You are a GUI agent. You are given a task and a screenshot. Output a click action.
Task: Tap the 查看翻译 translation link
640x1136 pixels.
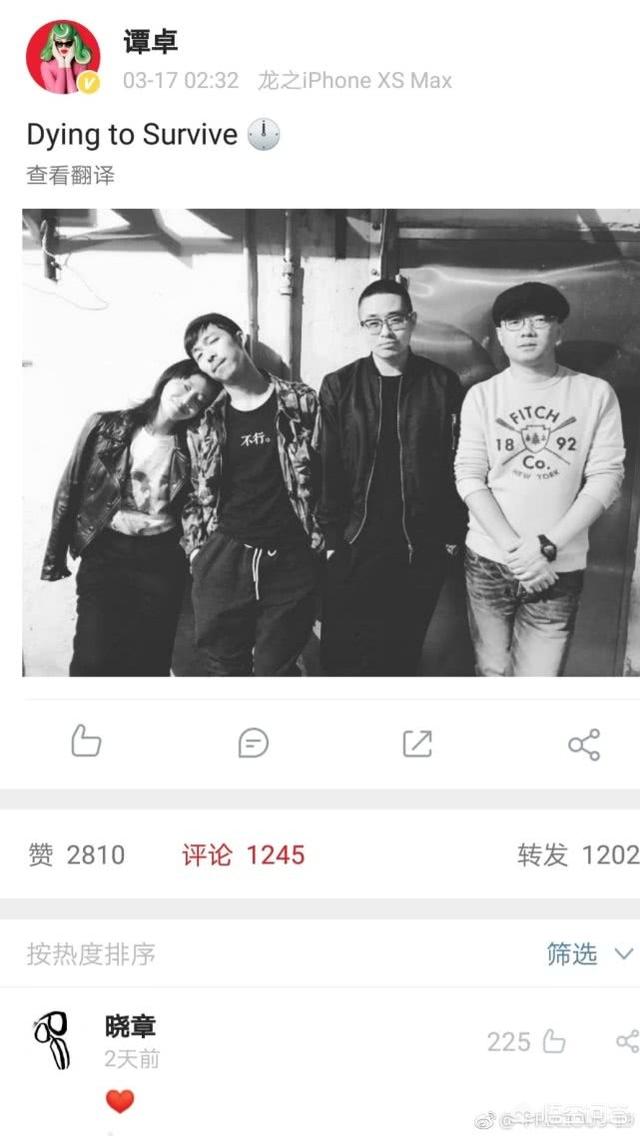tap(70, 176)
